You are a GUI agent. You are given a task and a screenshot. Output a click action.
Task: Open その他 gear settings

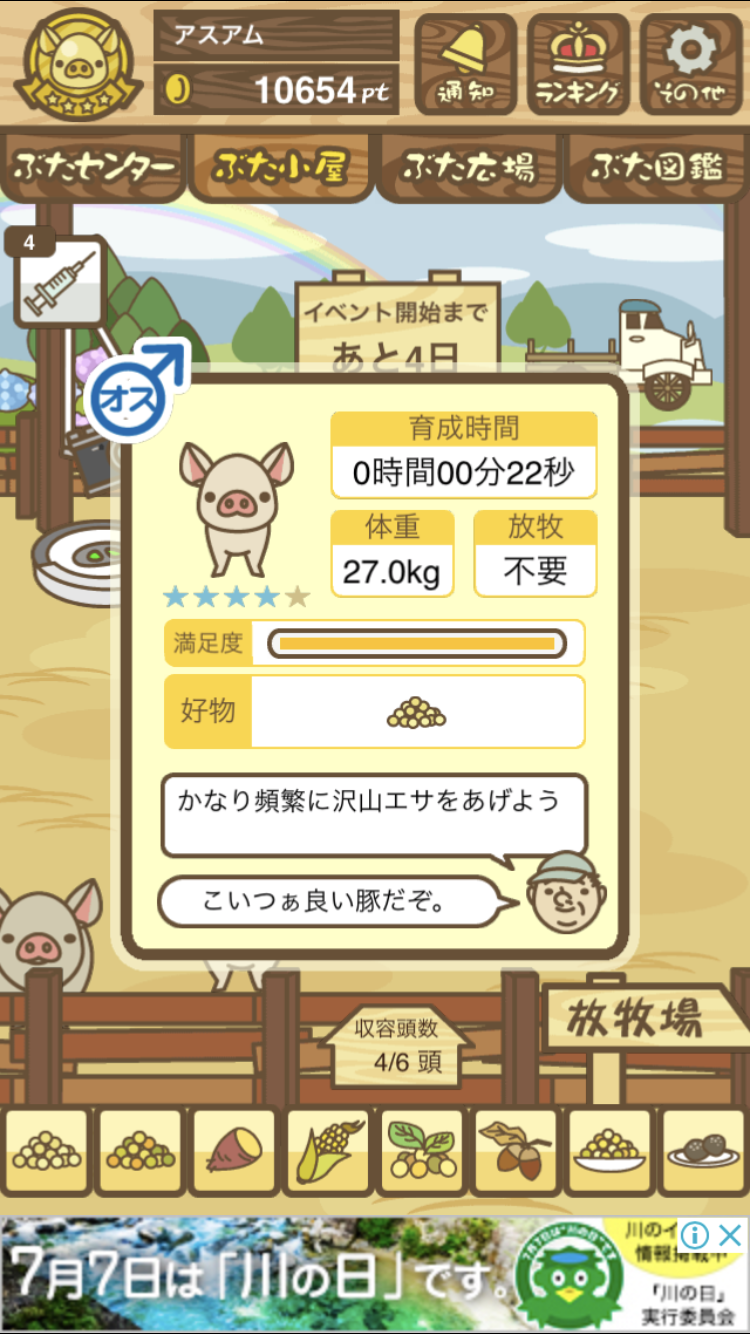pos(691,64)
